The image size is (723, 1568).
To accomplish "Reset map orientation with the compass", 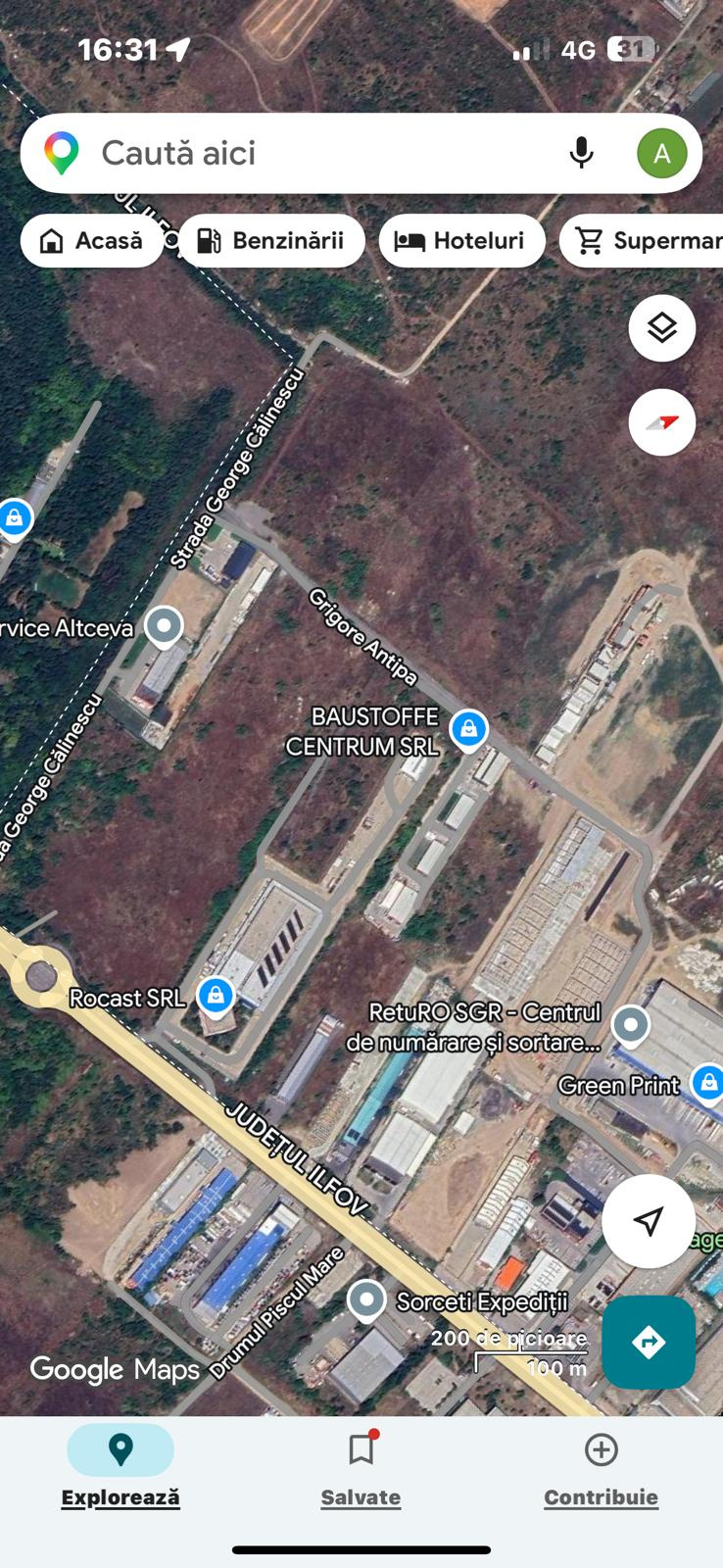I will click(x=662, y=422).
